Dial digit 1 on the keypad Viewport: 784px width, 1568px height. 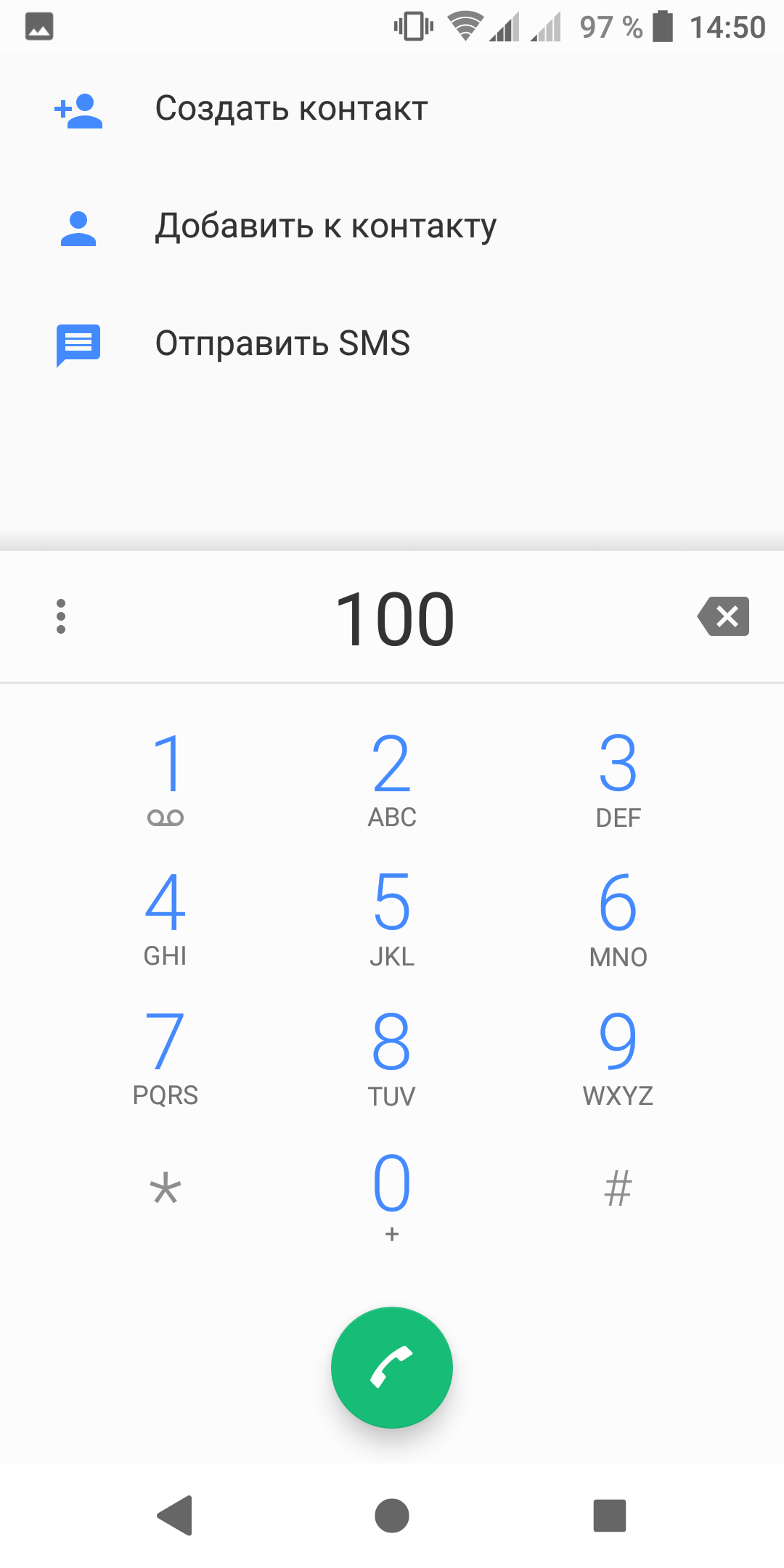click(x=166, y=777)
